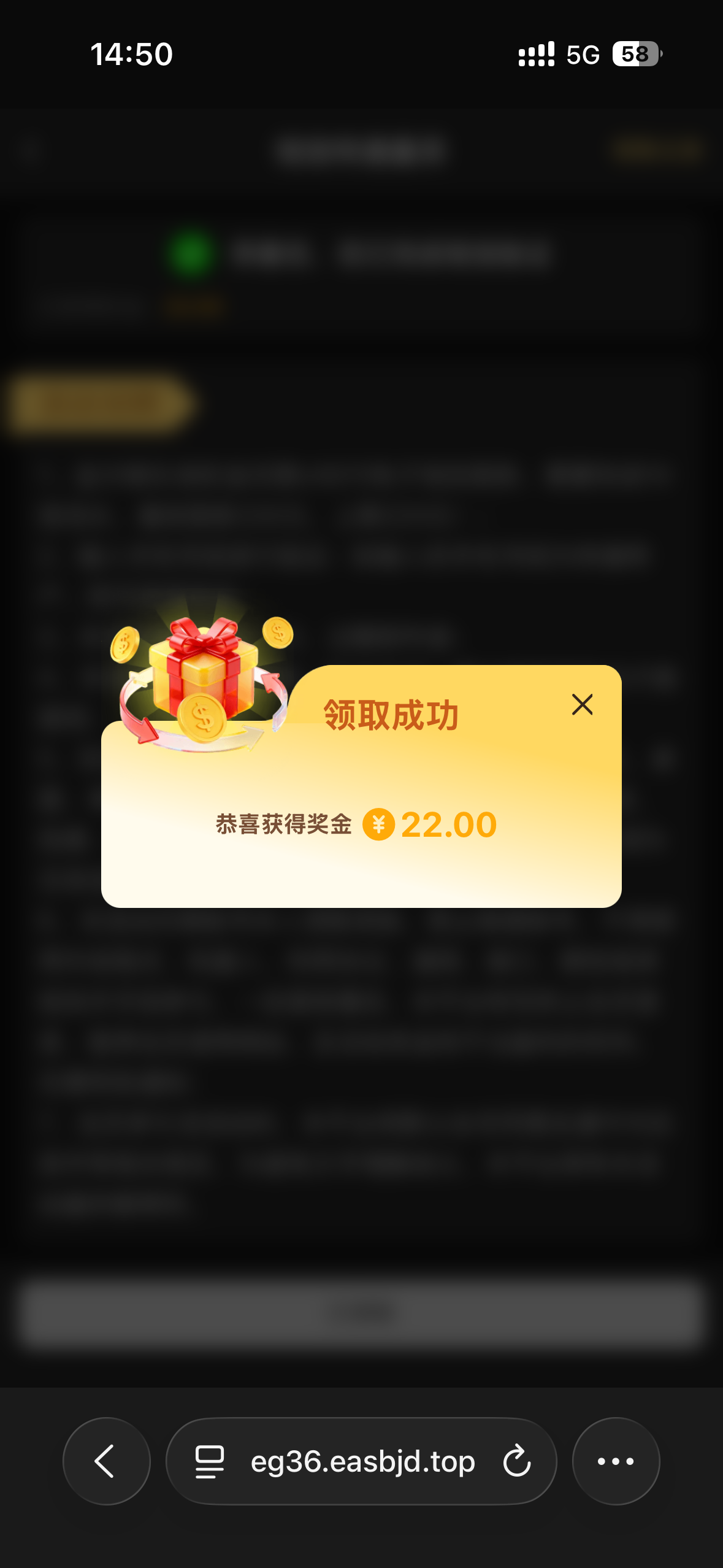Screen dimensions: 723x1568
Task: Tap the red bow on the gift
Action: click(202, 638)
